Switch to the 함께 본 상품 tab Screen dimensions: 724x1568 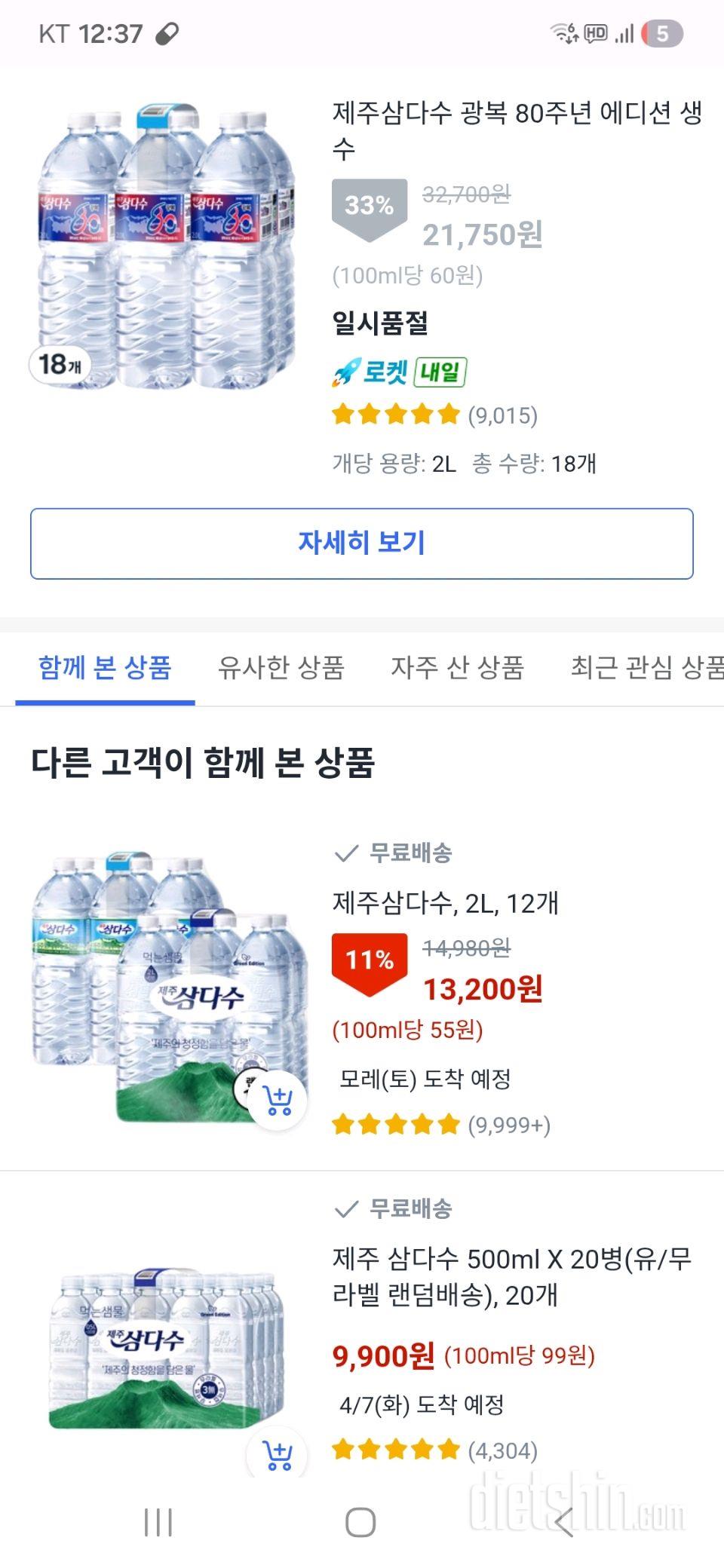pos(105,668)
